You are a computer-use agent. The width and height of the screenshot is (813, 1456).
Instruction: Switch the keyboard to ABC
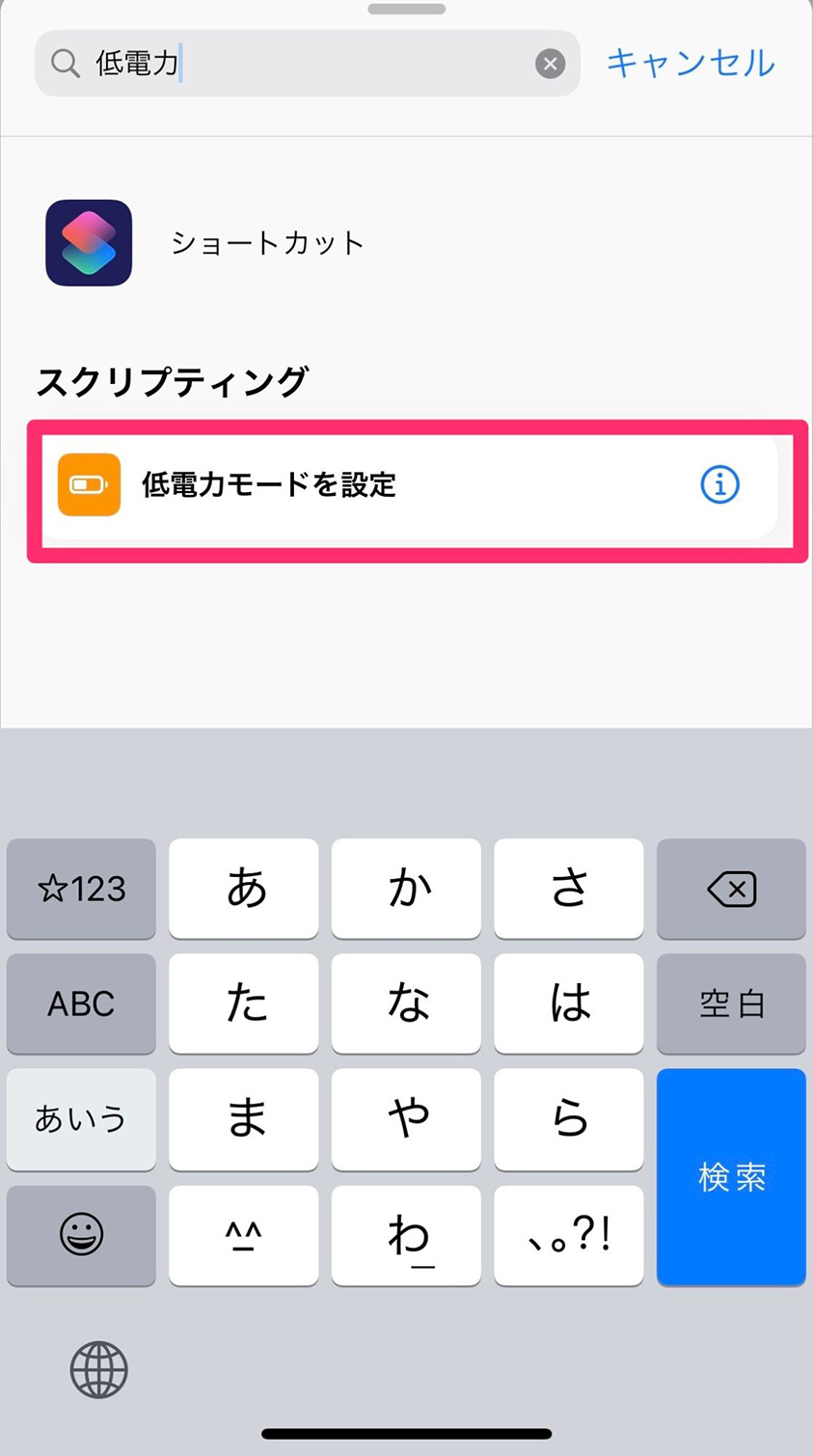pos(81,1003)
